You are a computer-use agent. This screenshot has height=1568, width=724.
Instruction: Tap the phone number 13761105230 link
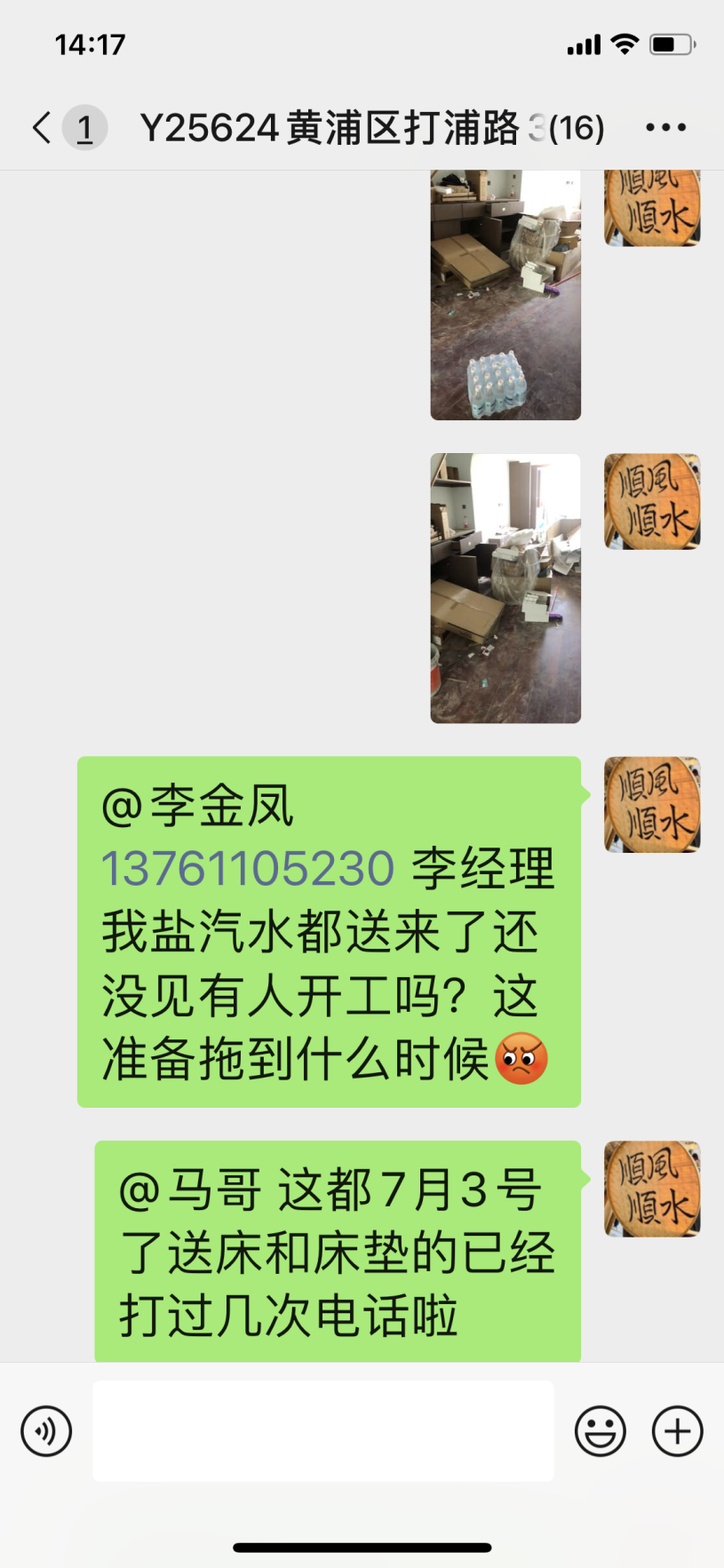click(248, 869)
